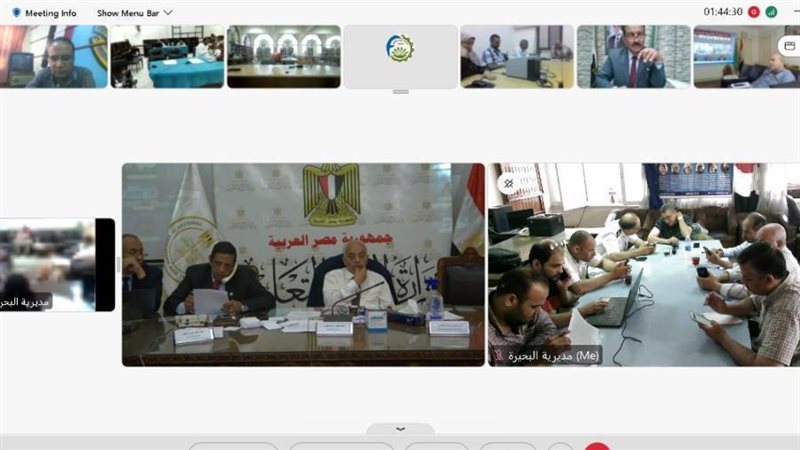
Task: Select the filmstrip tile showing the logo
Action: point(400,56)
